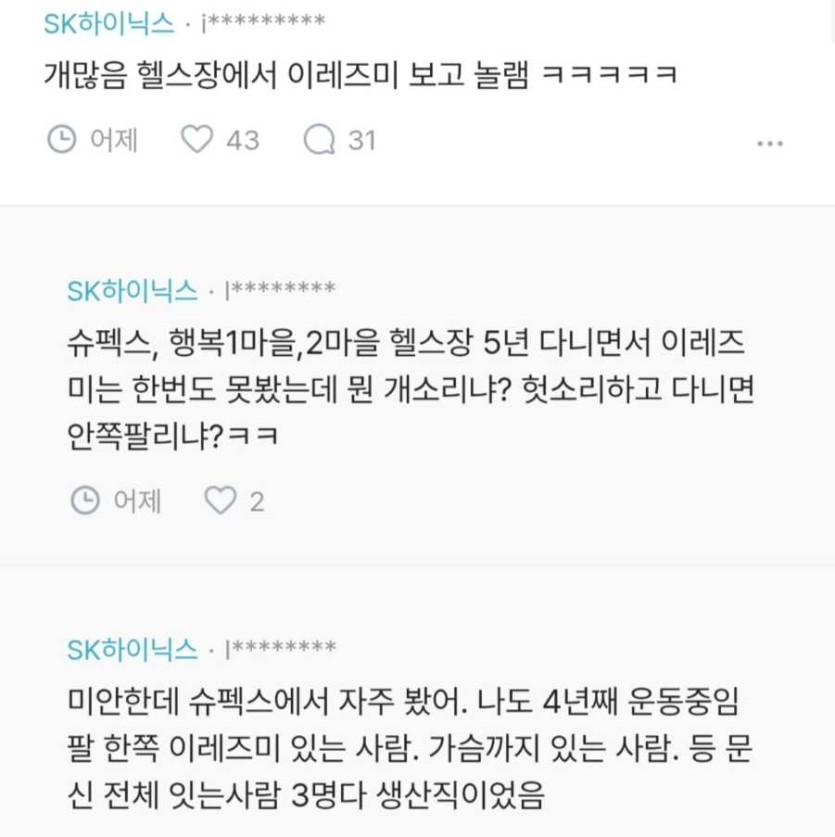The height and width of the screenshot is (837, 835).
Task: Open the three-dot overflow menu
Action: [769, 143]
